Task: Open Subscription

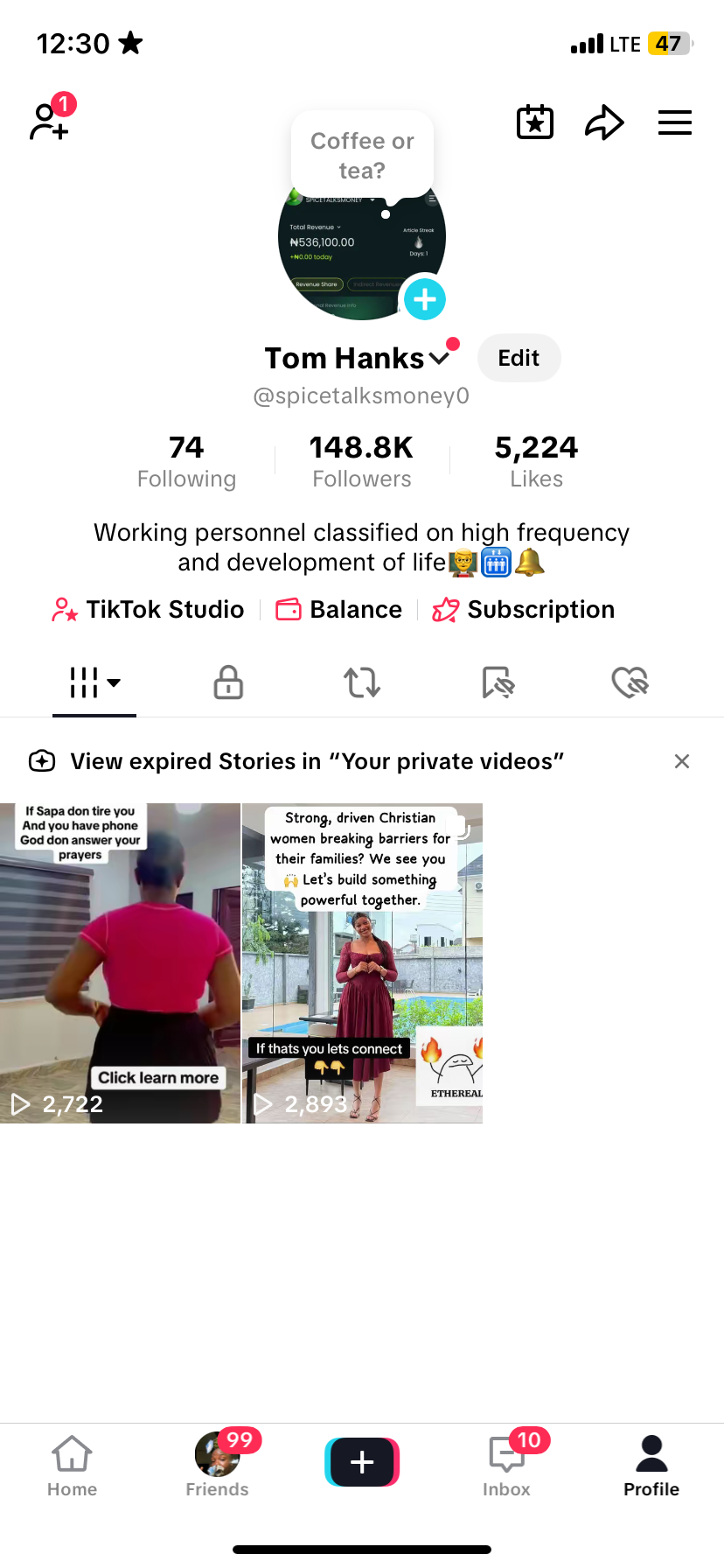Action: (x=524, y=609)
